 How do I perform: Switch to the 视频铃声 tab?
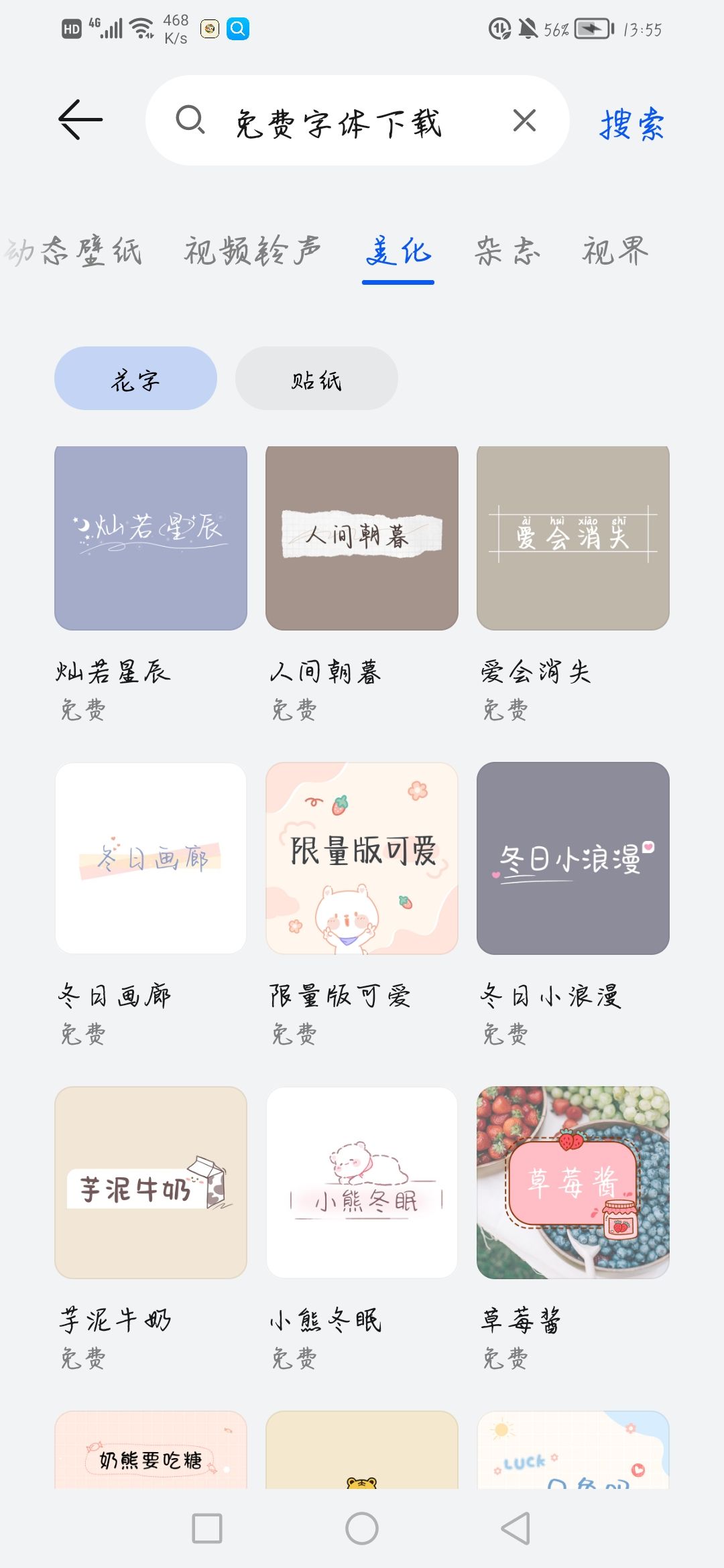(x=253, y=252)
